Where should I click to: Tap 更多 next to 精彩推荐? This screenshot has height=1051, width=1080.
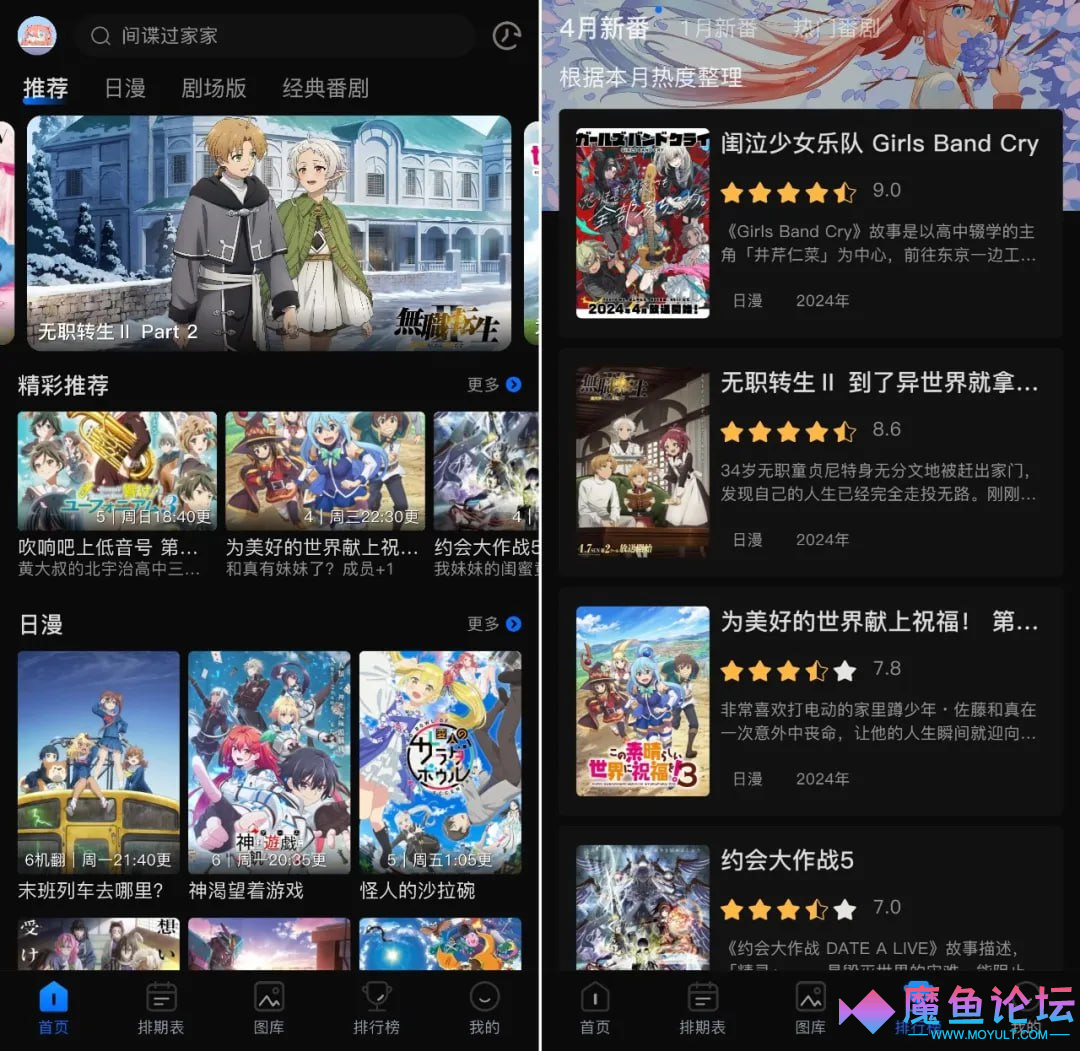tap(494, 385)
